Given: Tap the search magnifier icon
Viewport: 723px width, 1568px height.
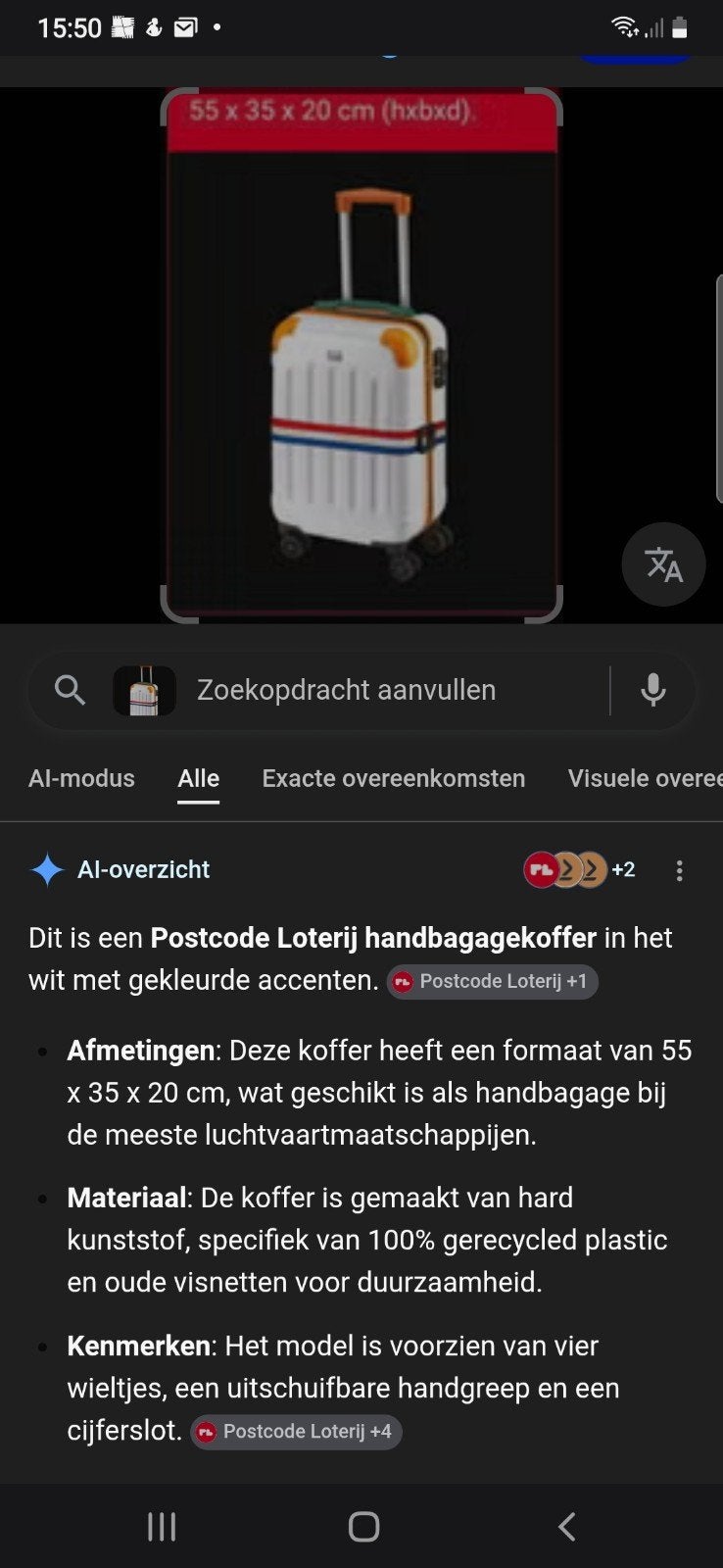Looking at the screenshot, I should [70, 690].
